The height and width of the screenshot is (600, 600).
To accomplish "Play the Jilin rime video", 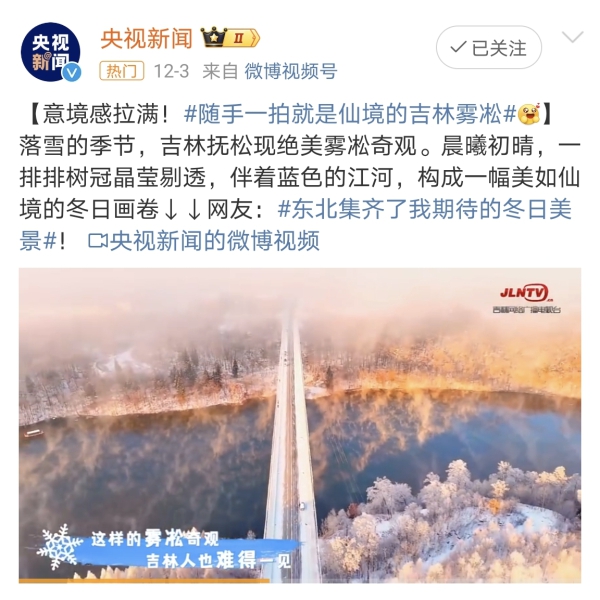I will click(x=300, y=425).
